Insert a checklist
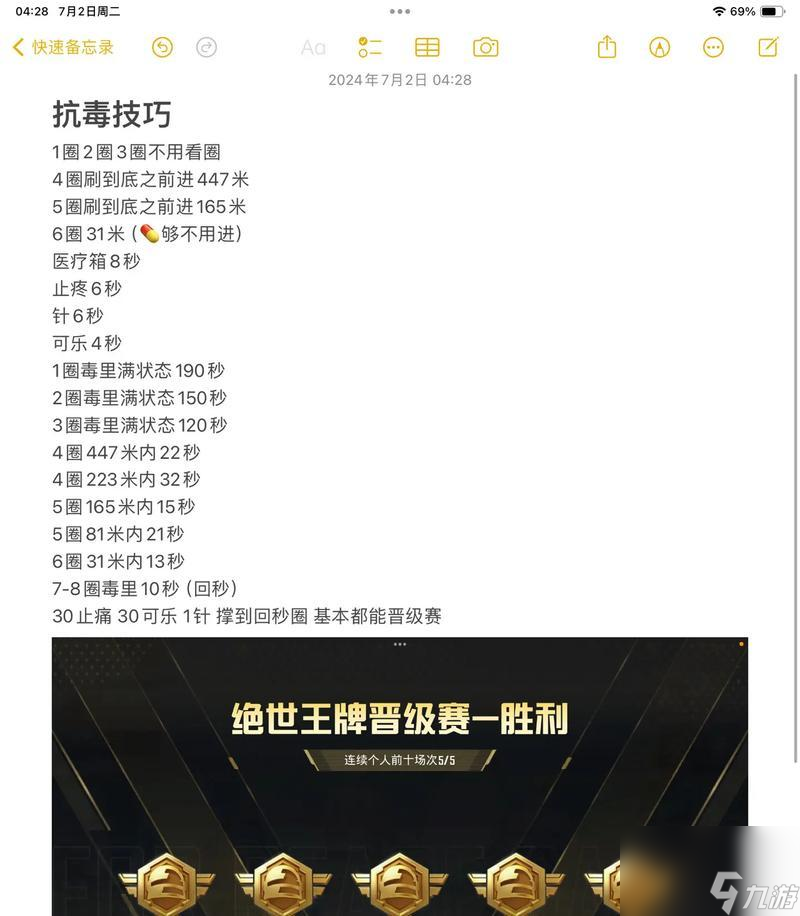 pos(370,47)
